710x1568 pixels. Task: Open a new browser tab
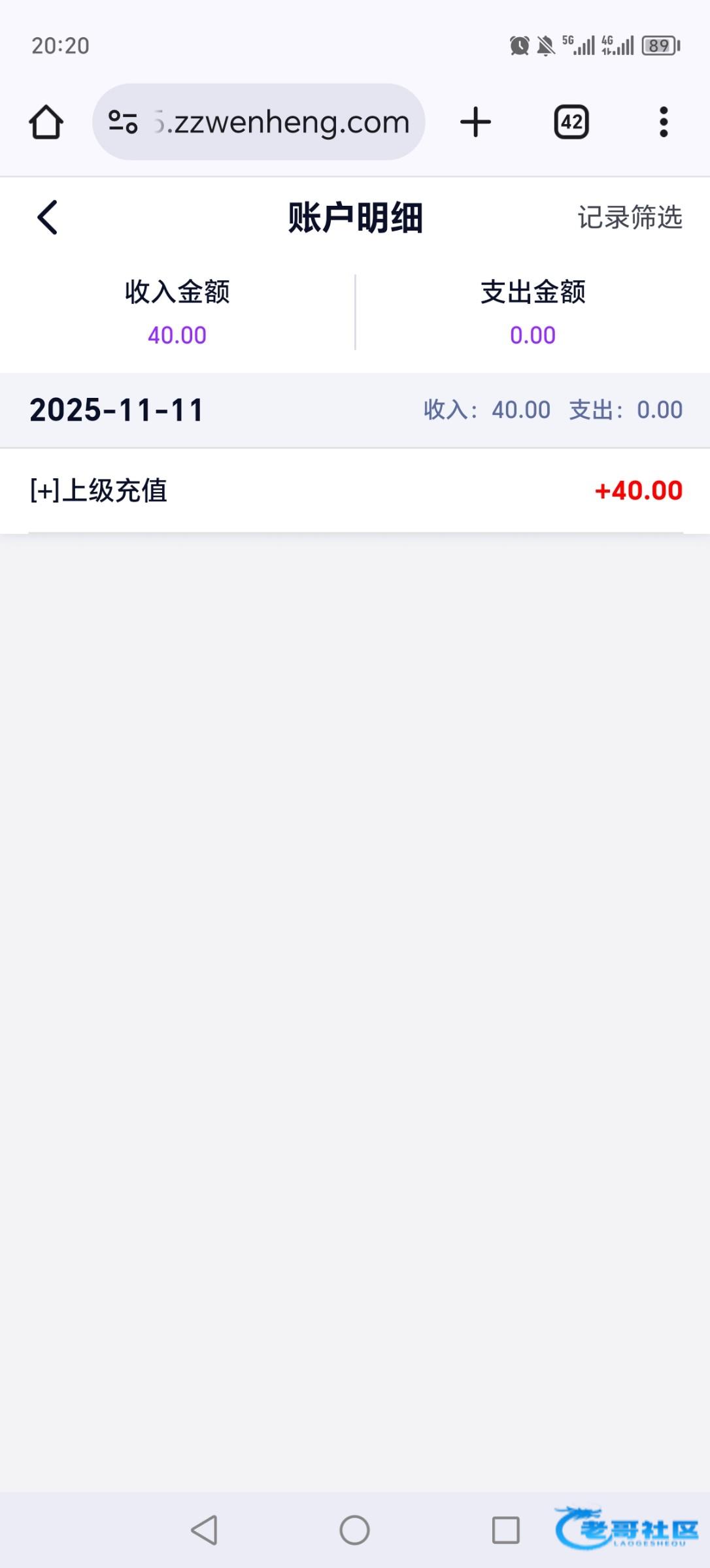coord(475,122)
